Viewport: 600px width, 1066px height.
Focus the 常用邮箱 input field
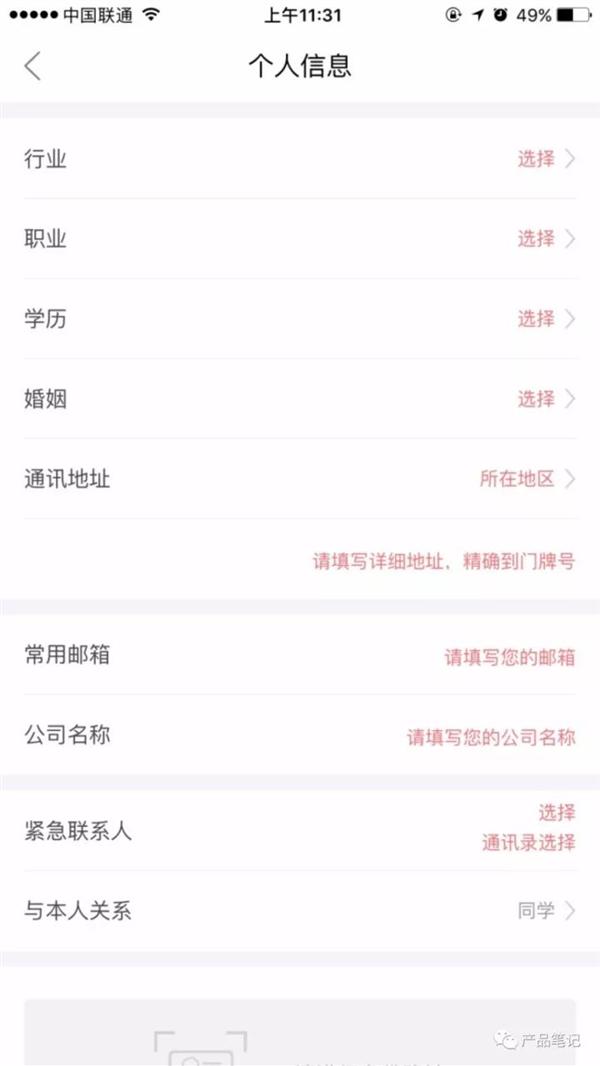pos(509,657)
